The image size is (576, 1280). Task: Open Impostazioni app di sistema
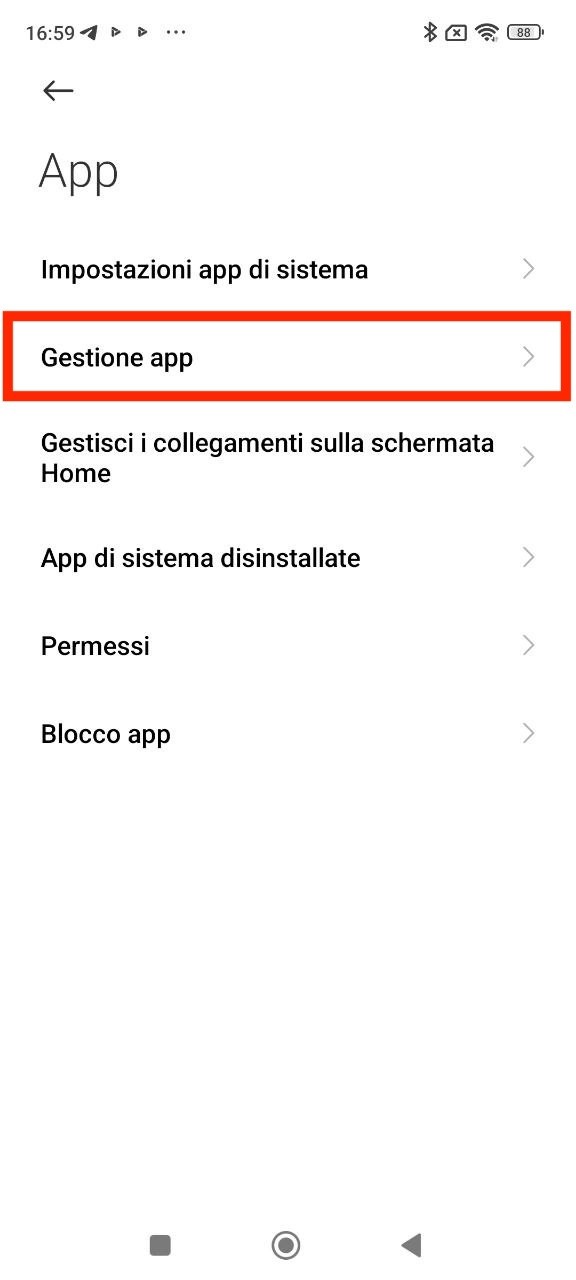coord(288,269)
